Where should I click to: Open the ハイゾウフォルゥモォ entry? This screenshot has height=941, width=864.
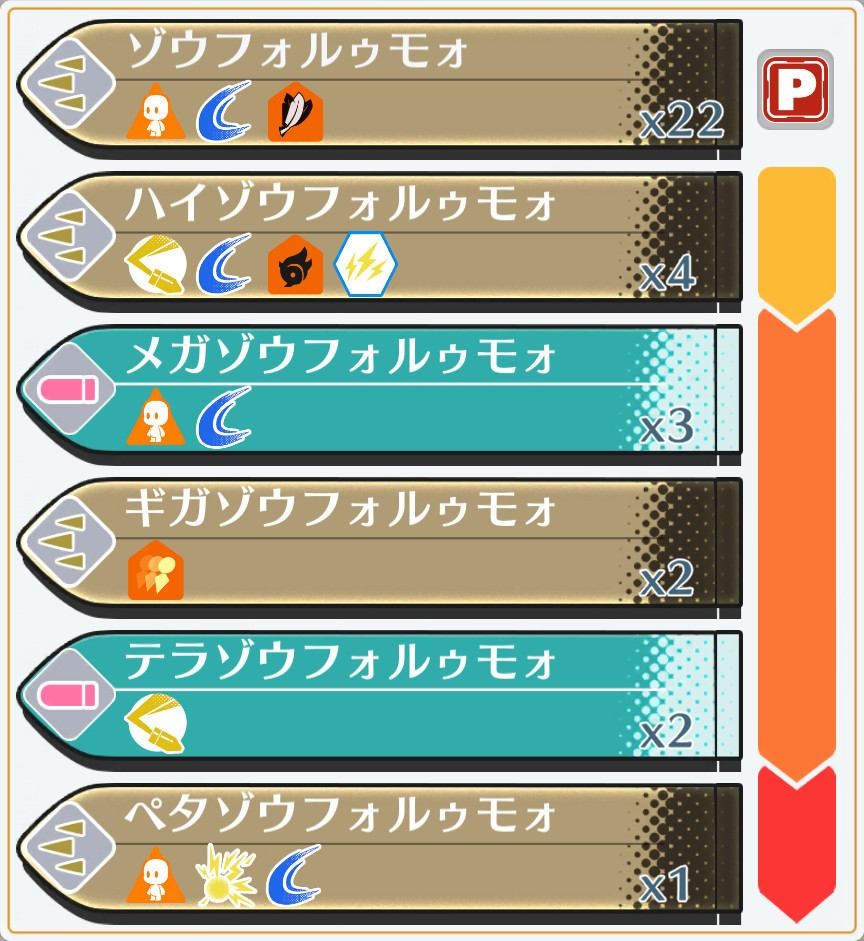(x=380, y=238)
